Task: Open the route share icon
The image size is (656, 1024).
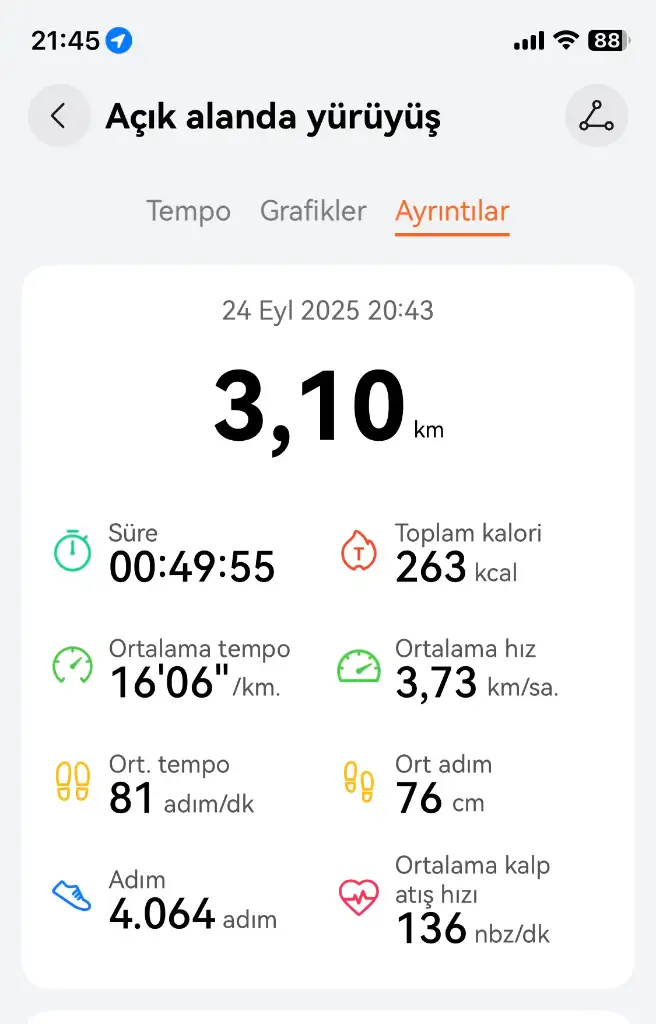Action: (x=596, y=116)
